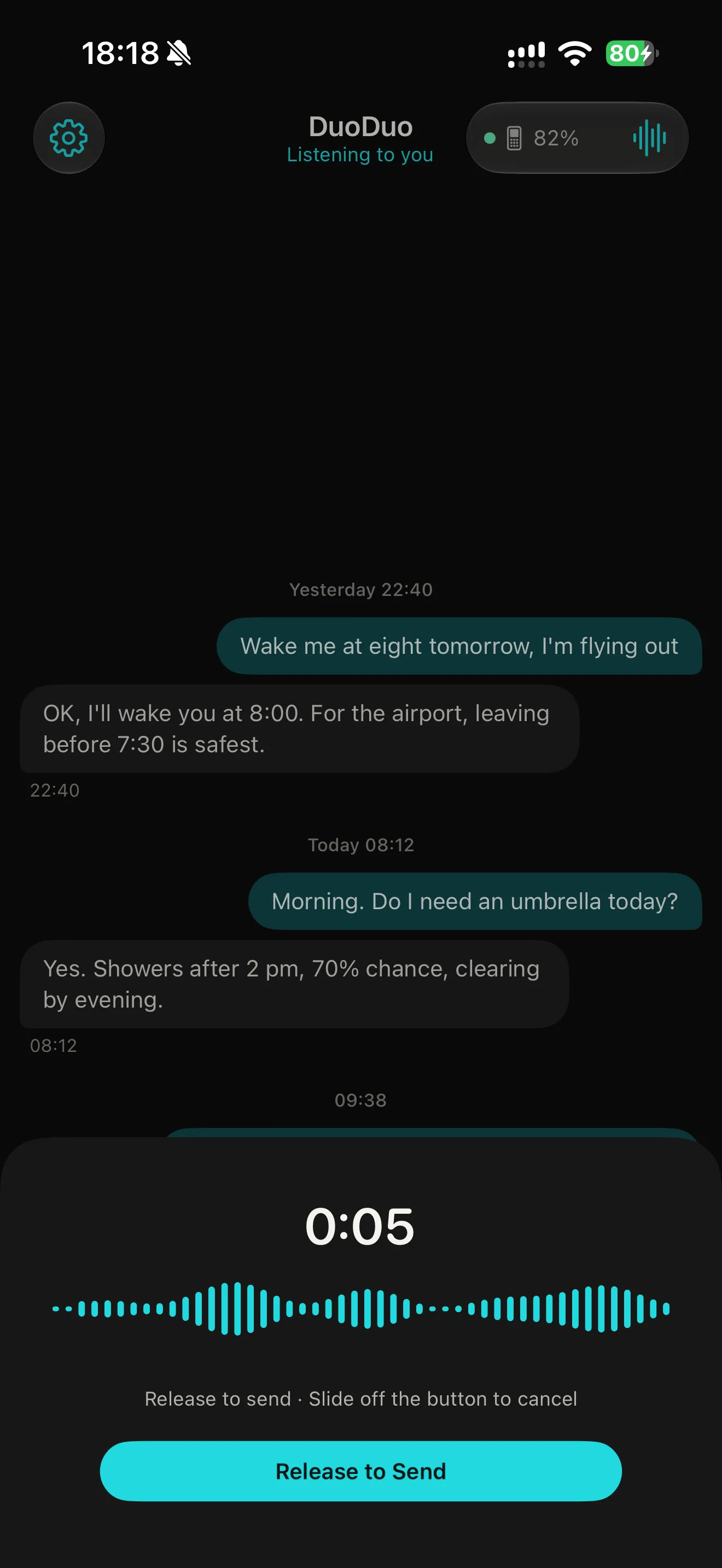Tap the Release to Send button
This screenshot has height=1568, width=722.
(x=361, y=1471)
